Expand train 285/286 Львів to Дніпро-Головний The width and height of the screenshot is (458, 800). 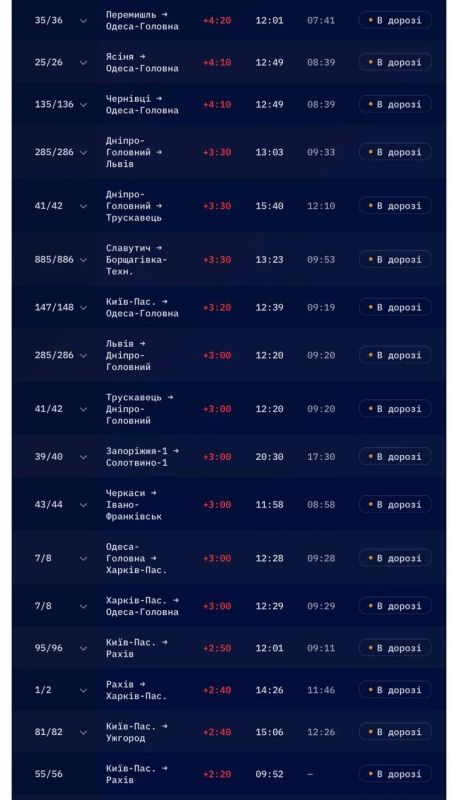(83, 356)
